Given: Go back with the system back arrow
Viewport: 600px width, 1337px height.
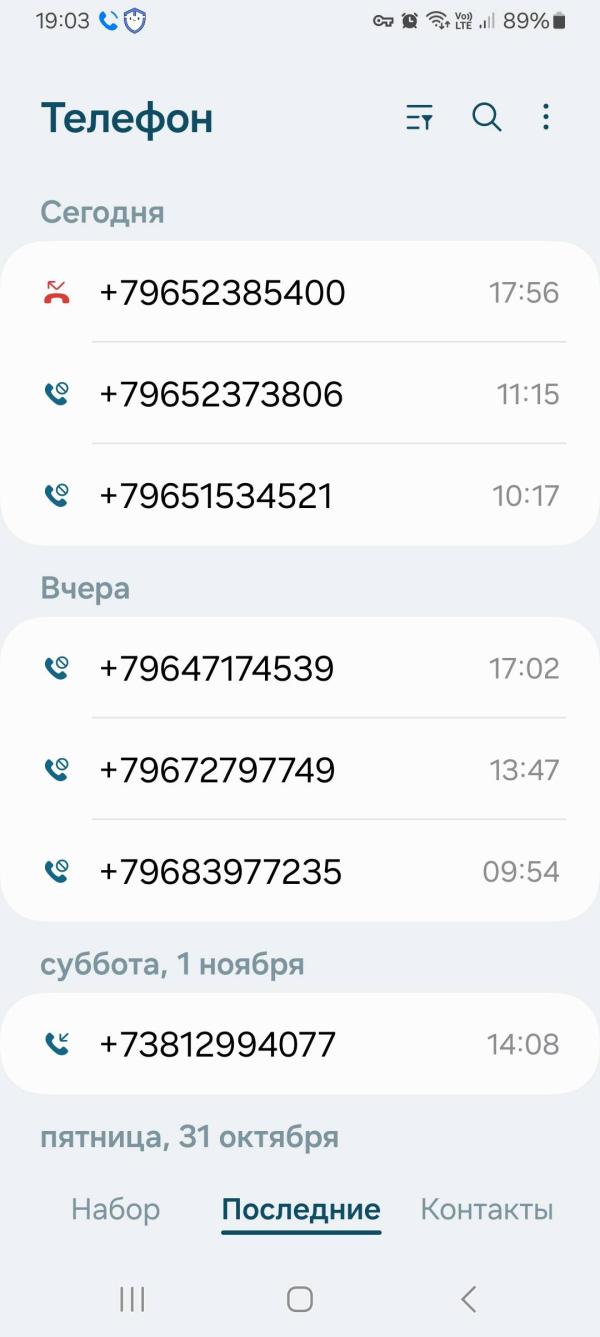Looking at the screenshot, I should click(468, 1299).
